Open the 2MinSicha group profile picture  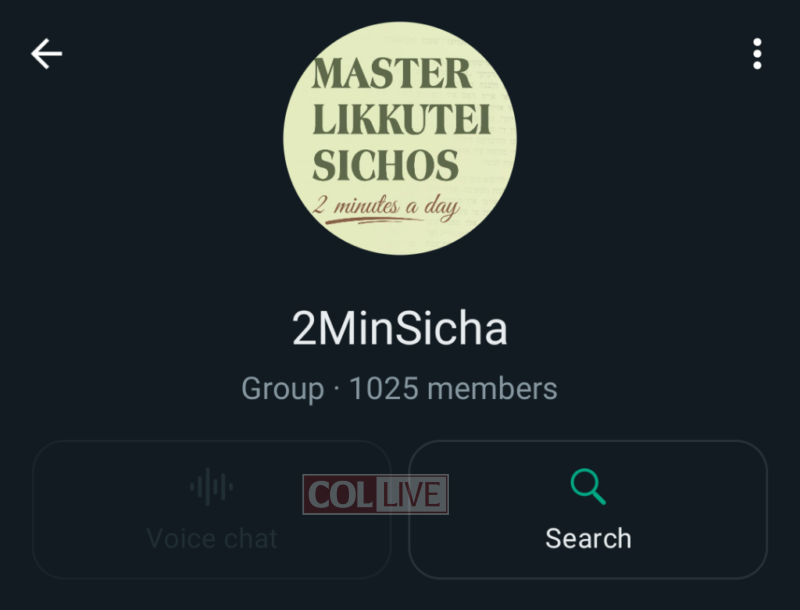pyautogui.click(x=400, y=138)
